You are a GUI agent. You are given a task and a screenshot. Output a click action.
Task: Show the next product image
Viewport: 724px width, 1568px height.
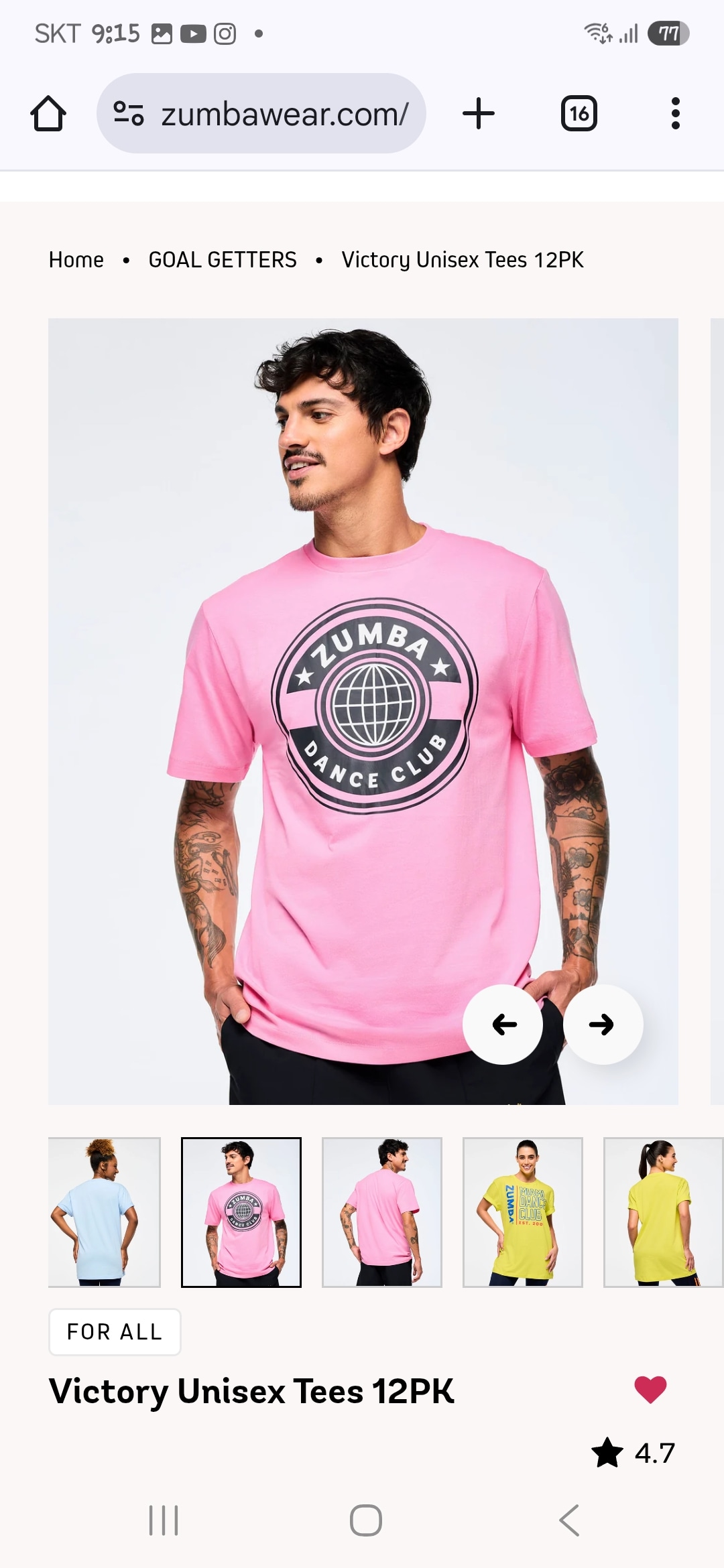602,1024
